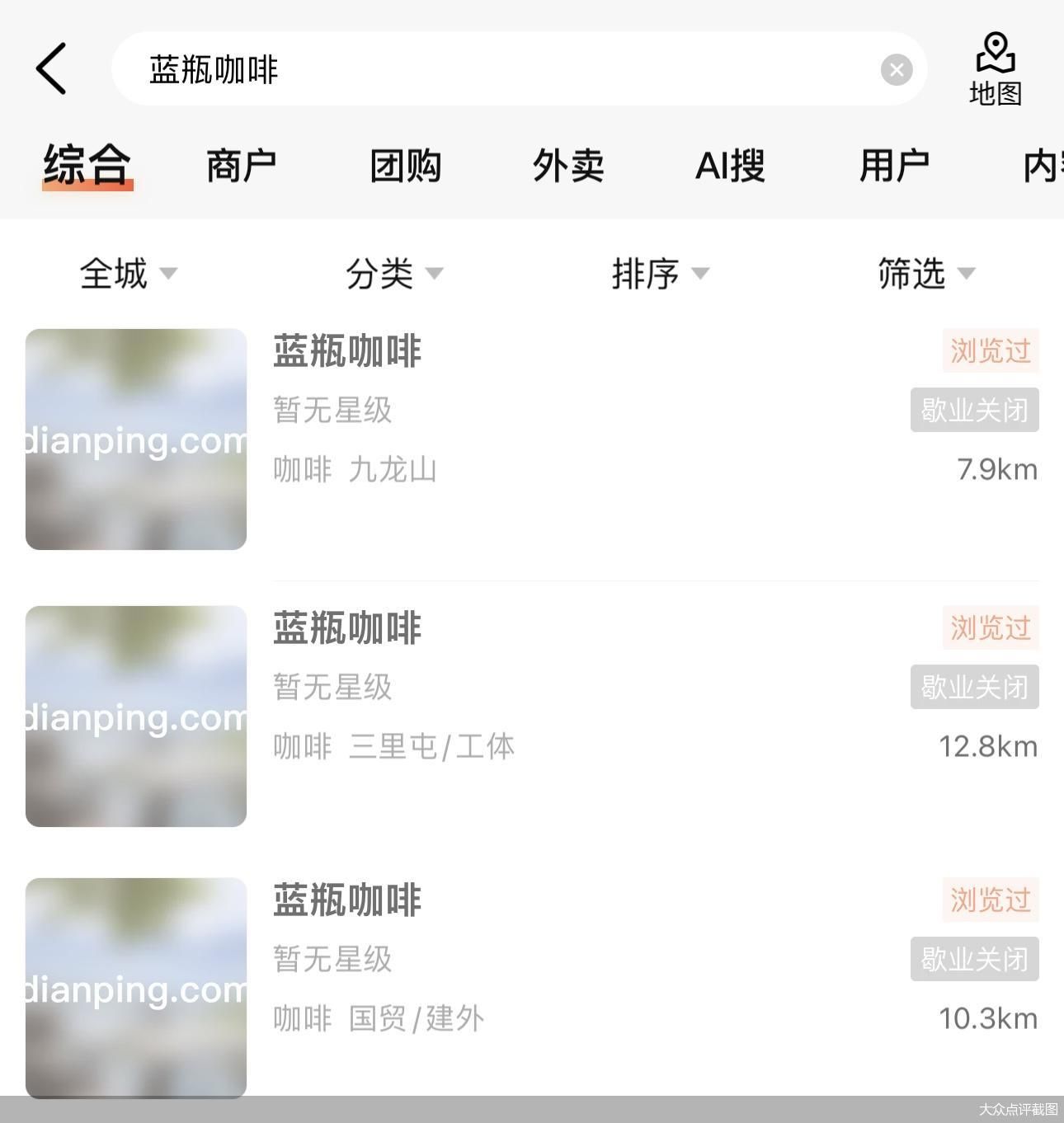Screen dimensions: 1064x1123
Task: Expand the 排序 sort dropdown
Action: (x=660, y=274)
